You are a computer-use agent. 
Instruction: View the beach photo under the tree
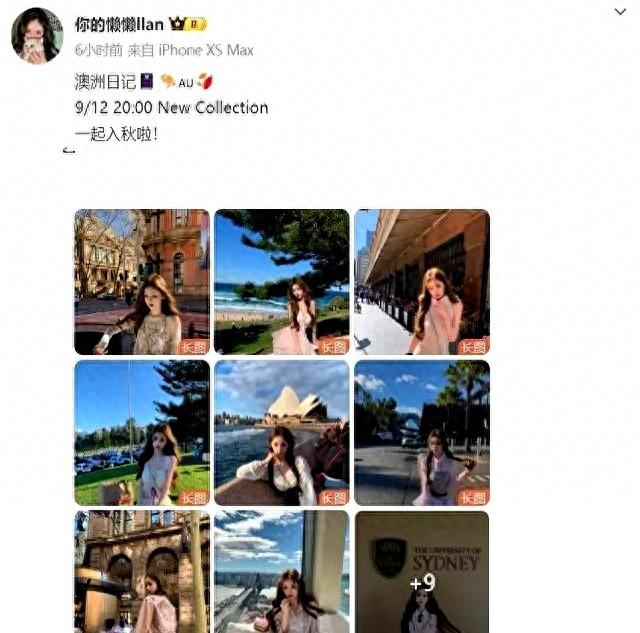click(x=282, y=282)
